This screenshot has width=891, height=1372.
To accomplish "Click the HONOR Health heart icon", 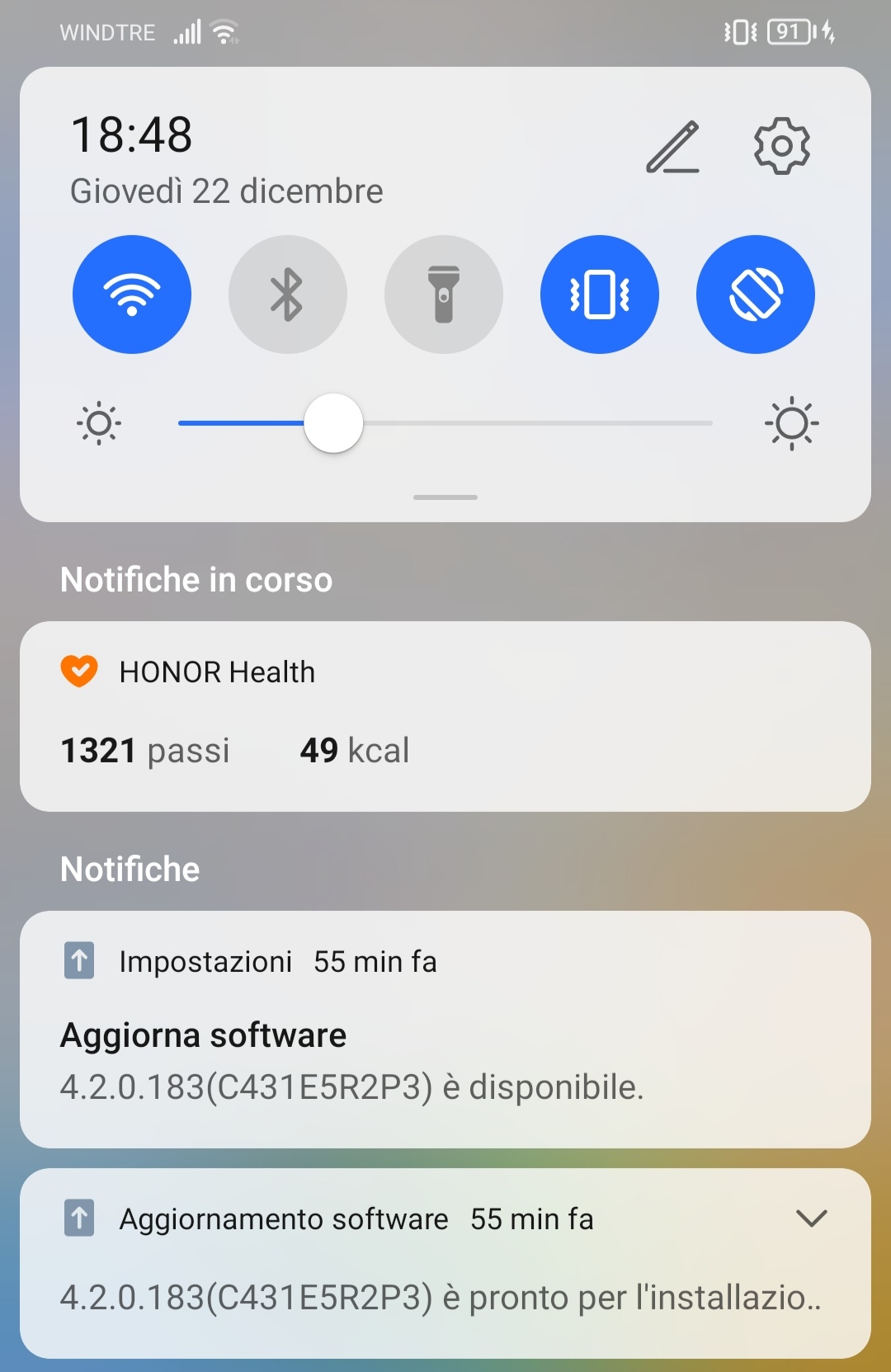I will [79, 671].
